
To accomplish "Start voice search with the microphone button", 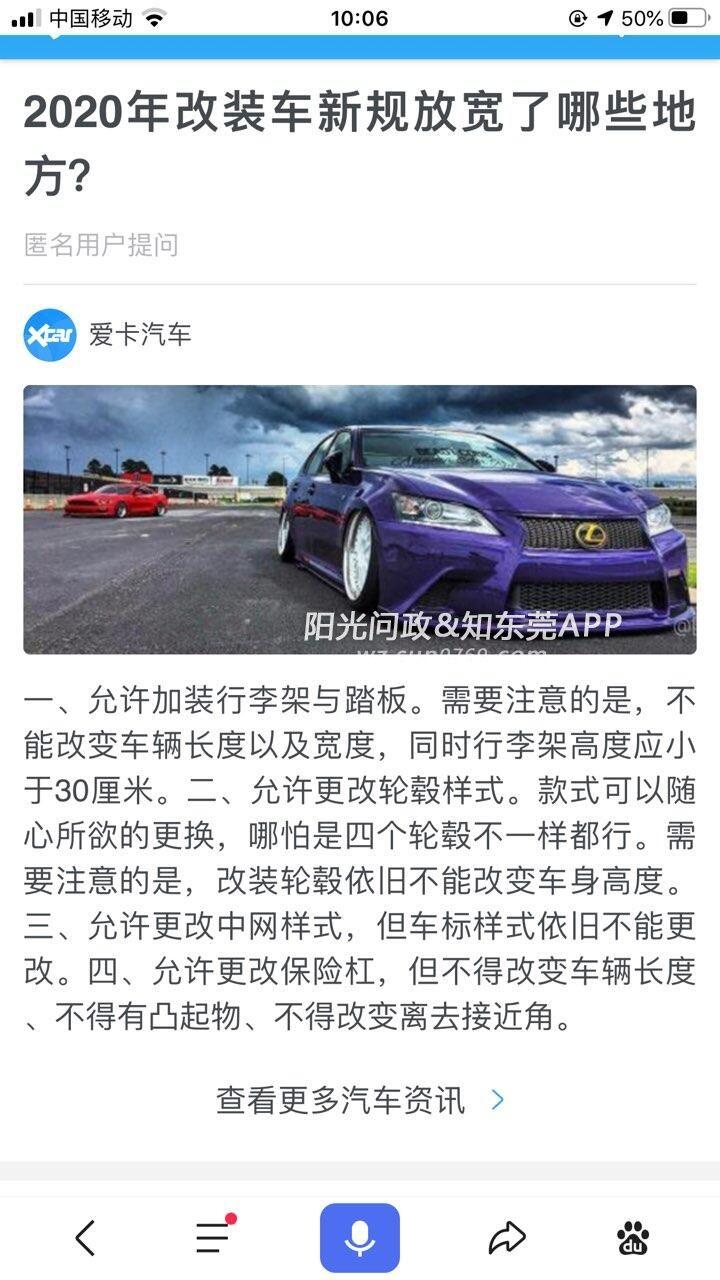I will click(360, 1238).
